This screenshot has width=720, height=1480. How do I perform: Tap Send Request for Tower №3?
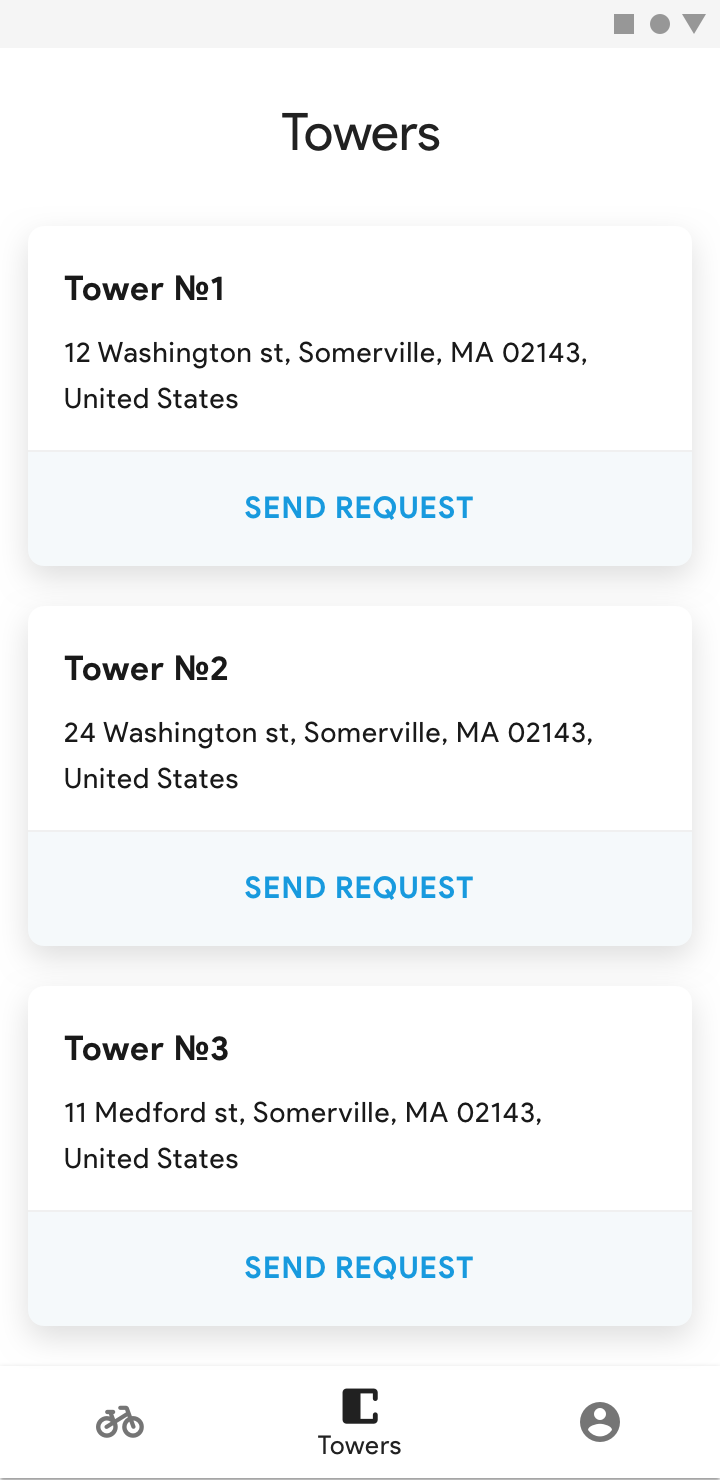click(x=359, y=1268)
